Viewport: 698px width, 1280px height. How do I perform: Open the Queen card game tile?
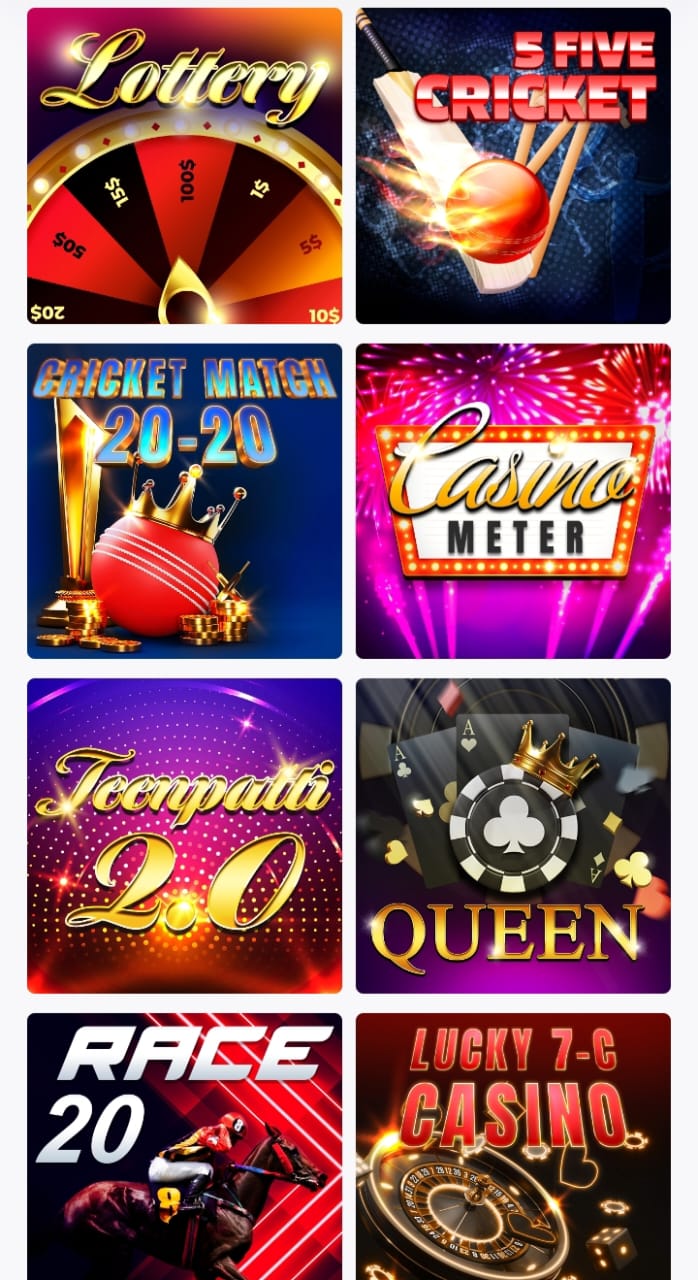(x=513, y=836)
